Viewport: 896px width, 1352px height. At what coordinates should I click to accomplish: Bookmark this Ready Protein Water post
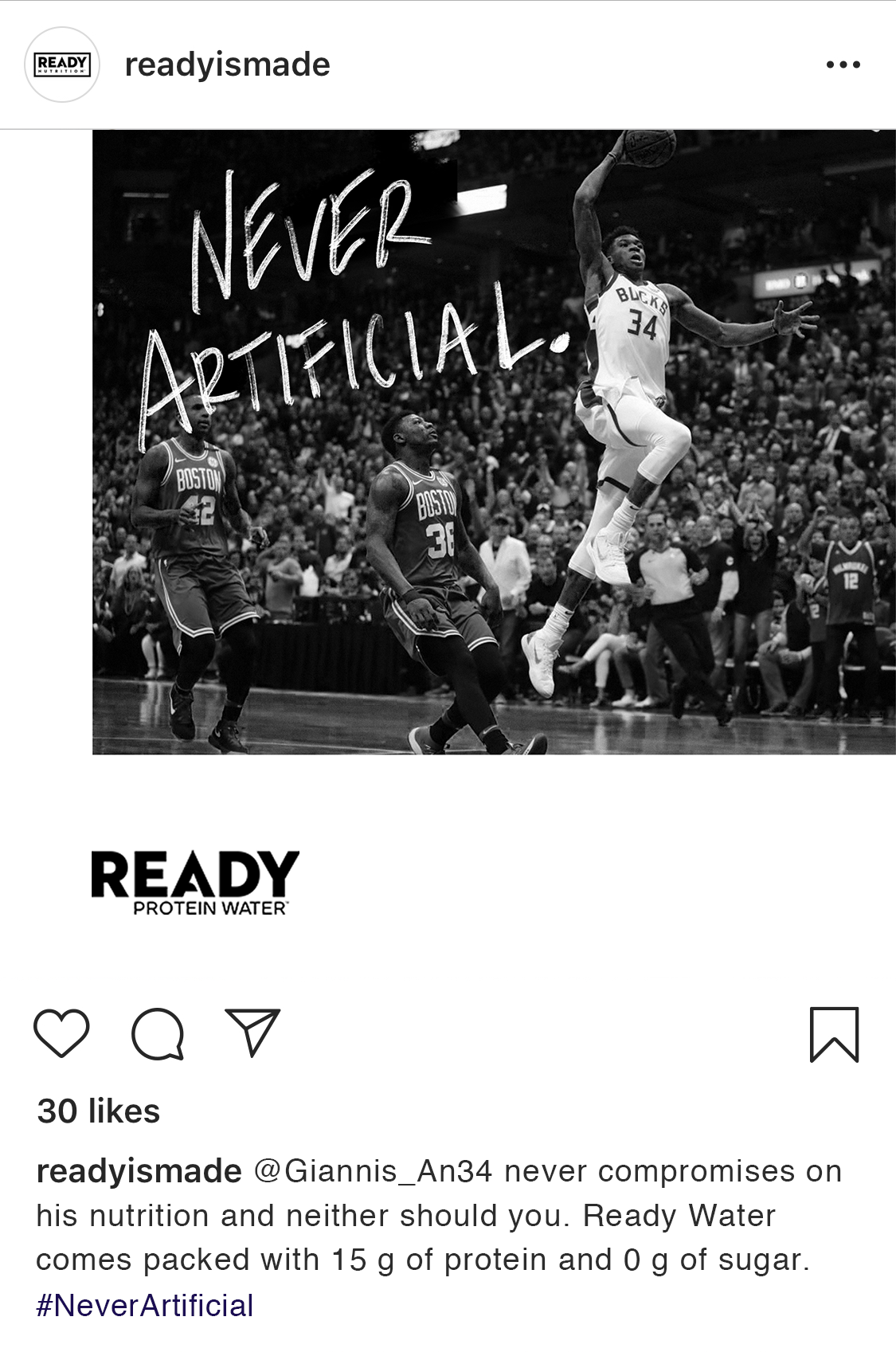click(834, 1034)
